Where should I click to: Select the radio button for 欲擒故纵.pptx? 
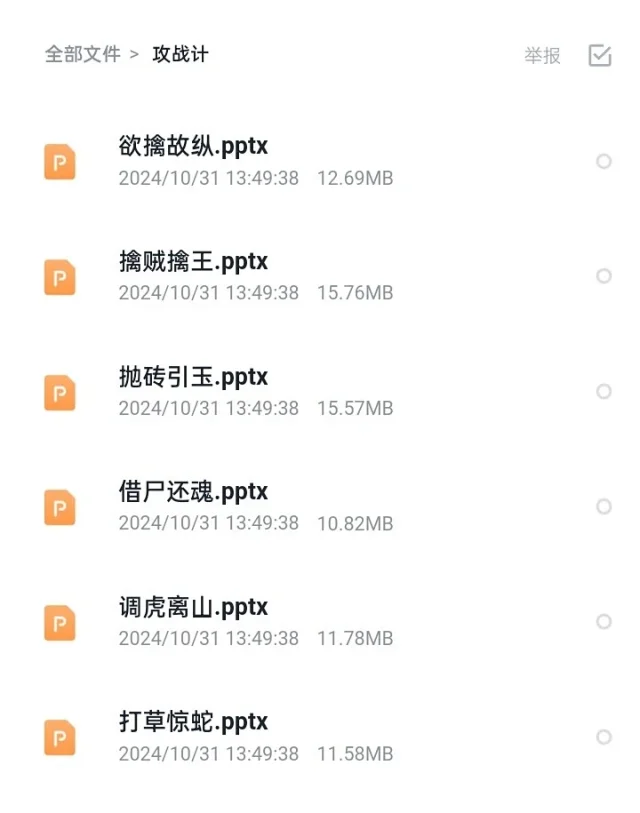tap(604, 161)
